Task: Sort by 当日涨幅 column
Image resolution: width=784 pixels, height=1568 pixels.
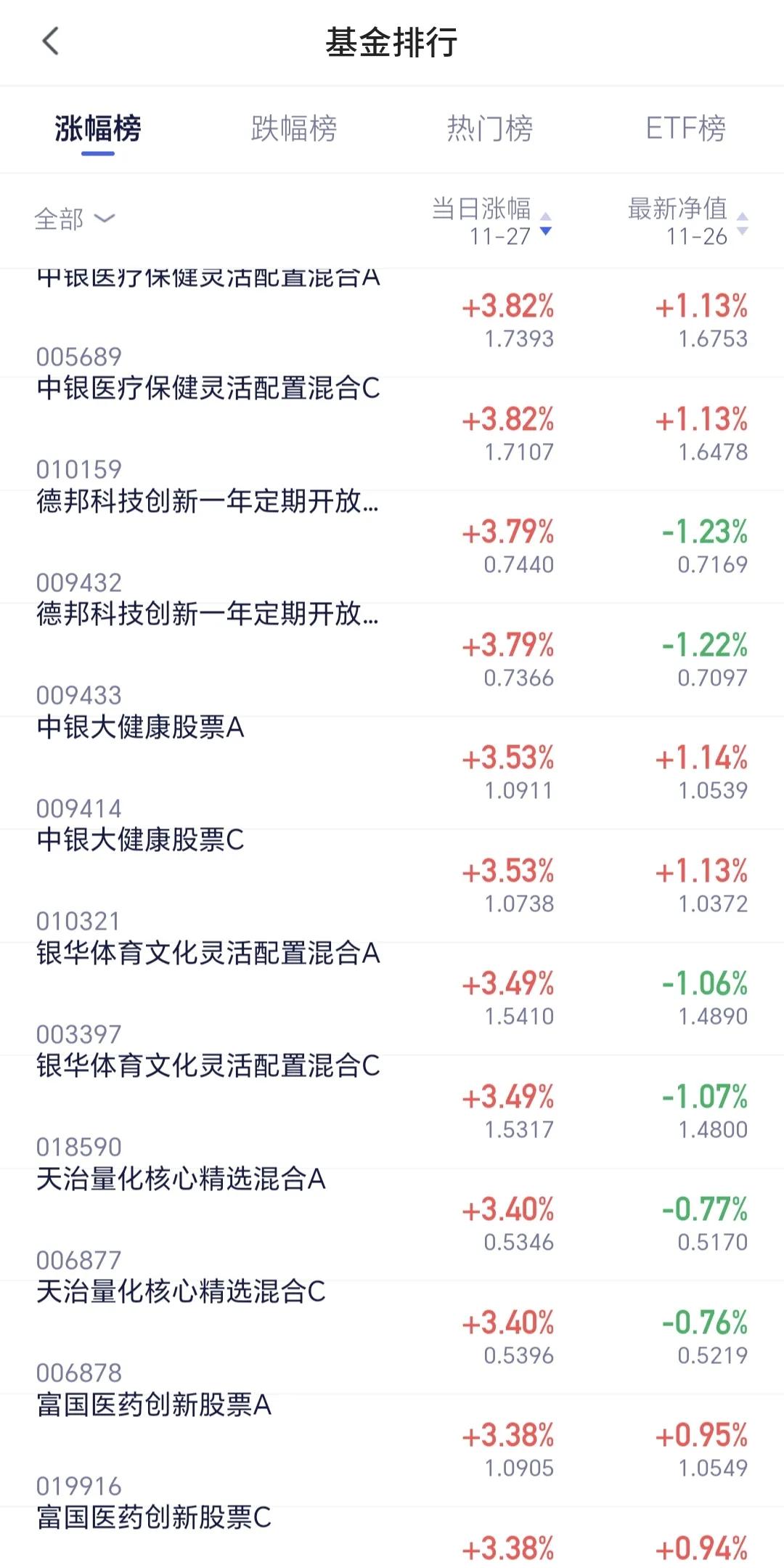Action: 491,221
